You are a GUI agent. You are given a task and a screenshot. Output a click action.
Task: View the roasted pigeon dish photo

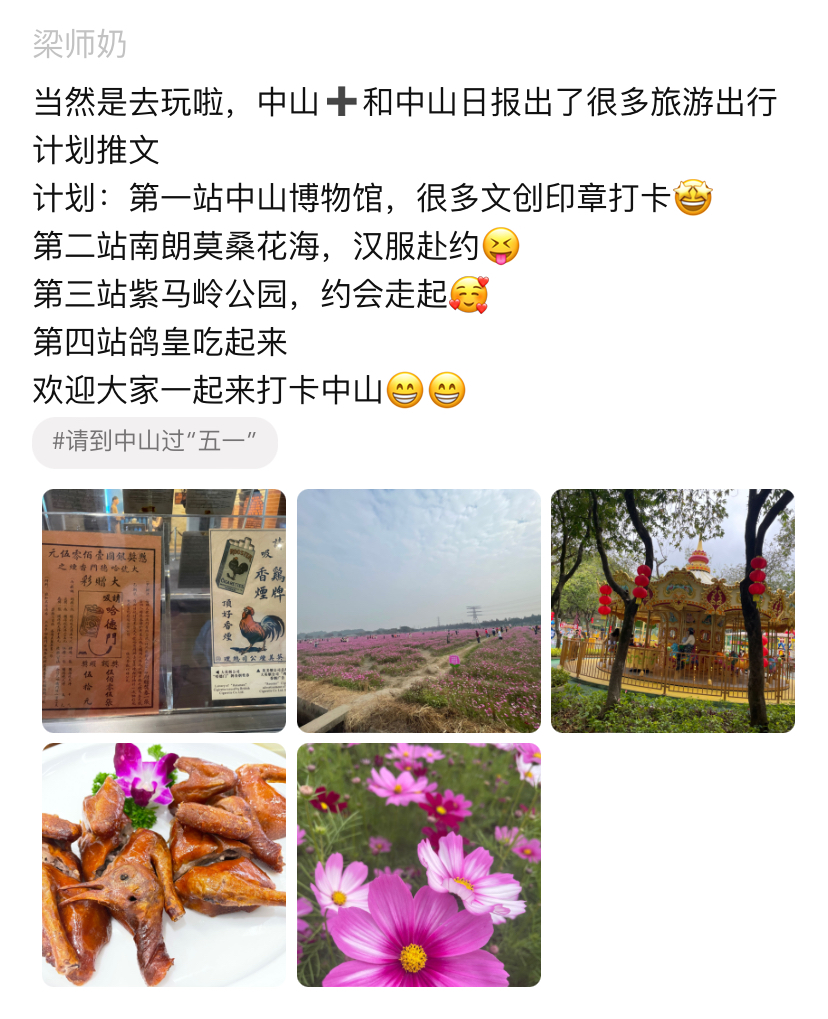coord(164,865)
